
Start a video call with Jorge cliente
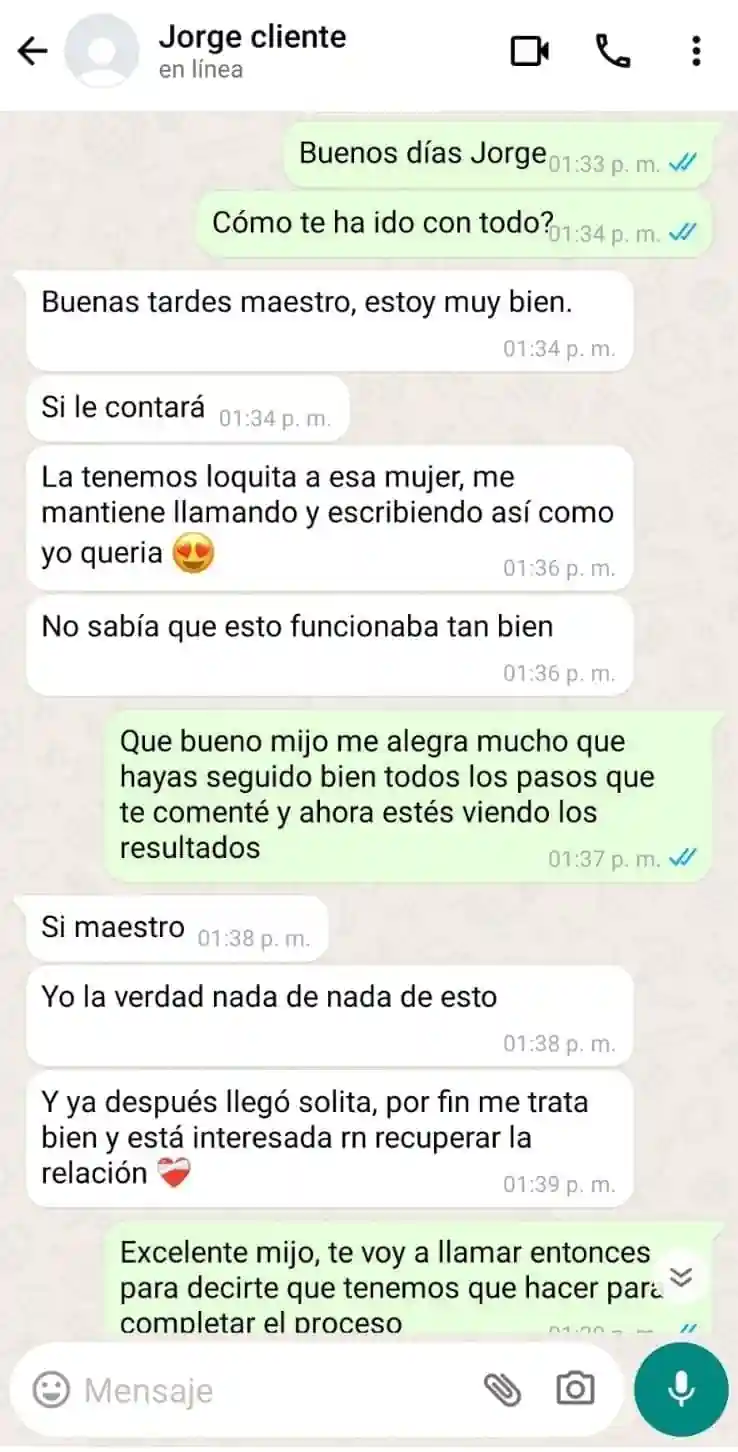(527, 50)
